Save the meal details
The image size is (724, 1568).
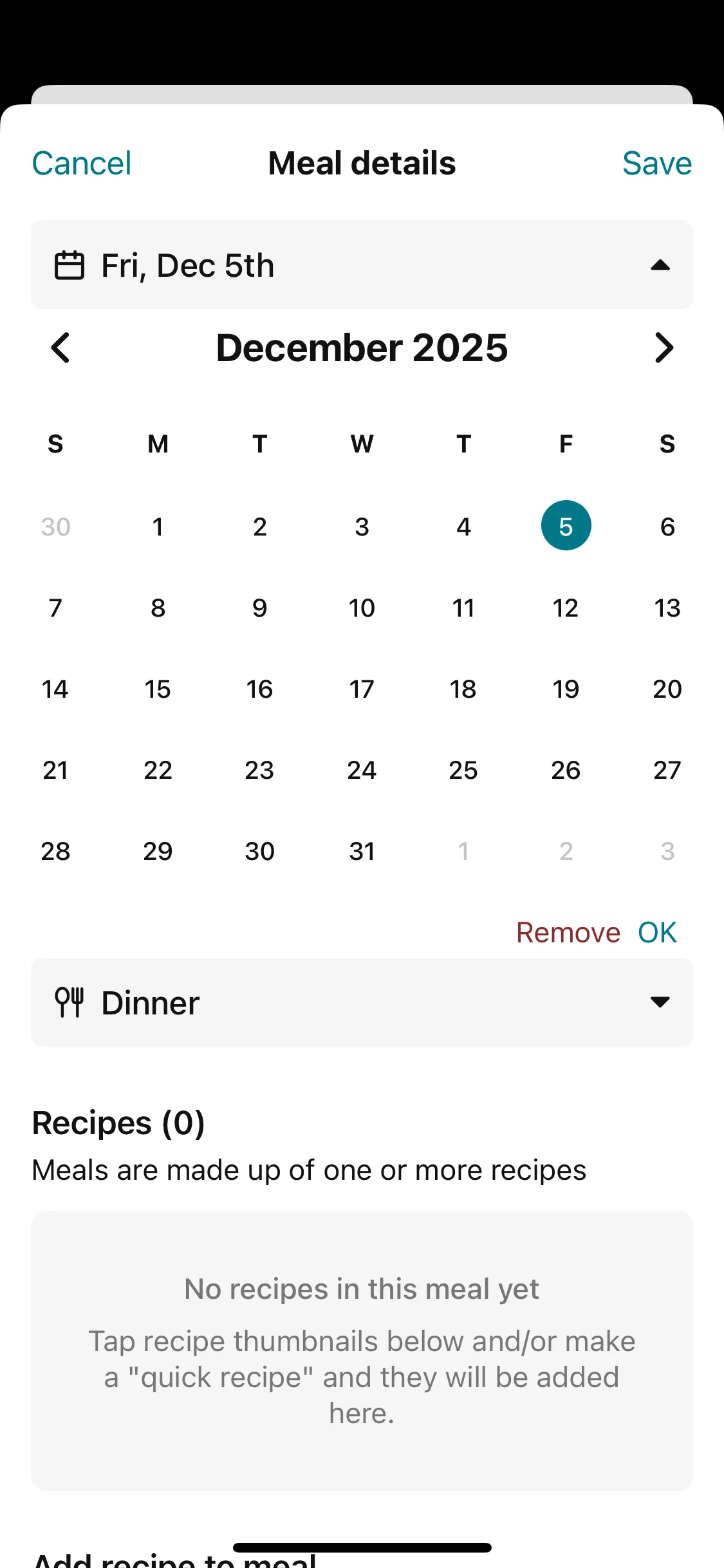coord(656,163)
